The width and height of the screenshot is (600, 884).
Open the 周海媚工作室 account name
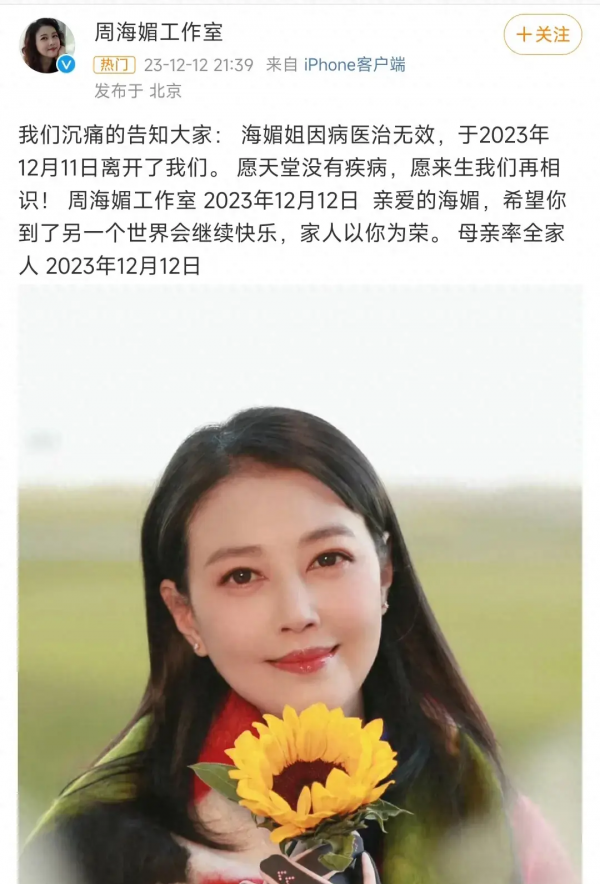[158, 32]
